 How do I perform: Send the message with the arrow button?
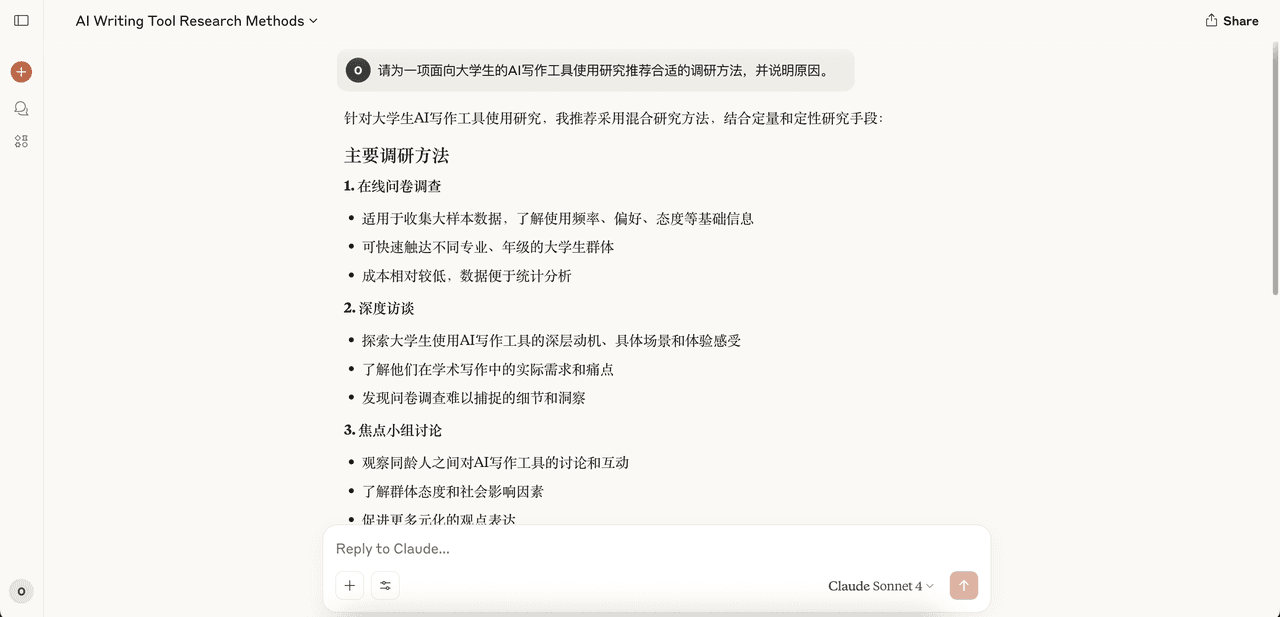[964, 586]
